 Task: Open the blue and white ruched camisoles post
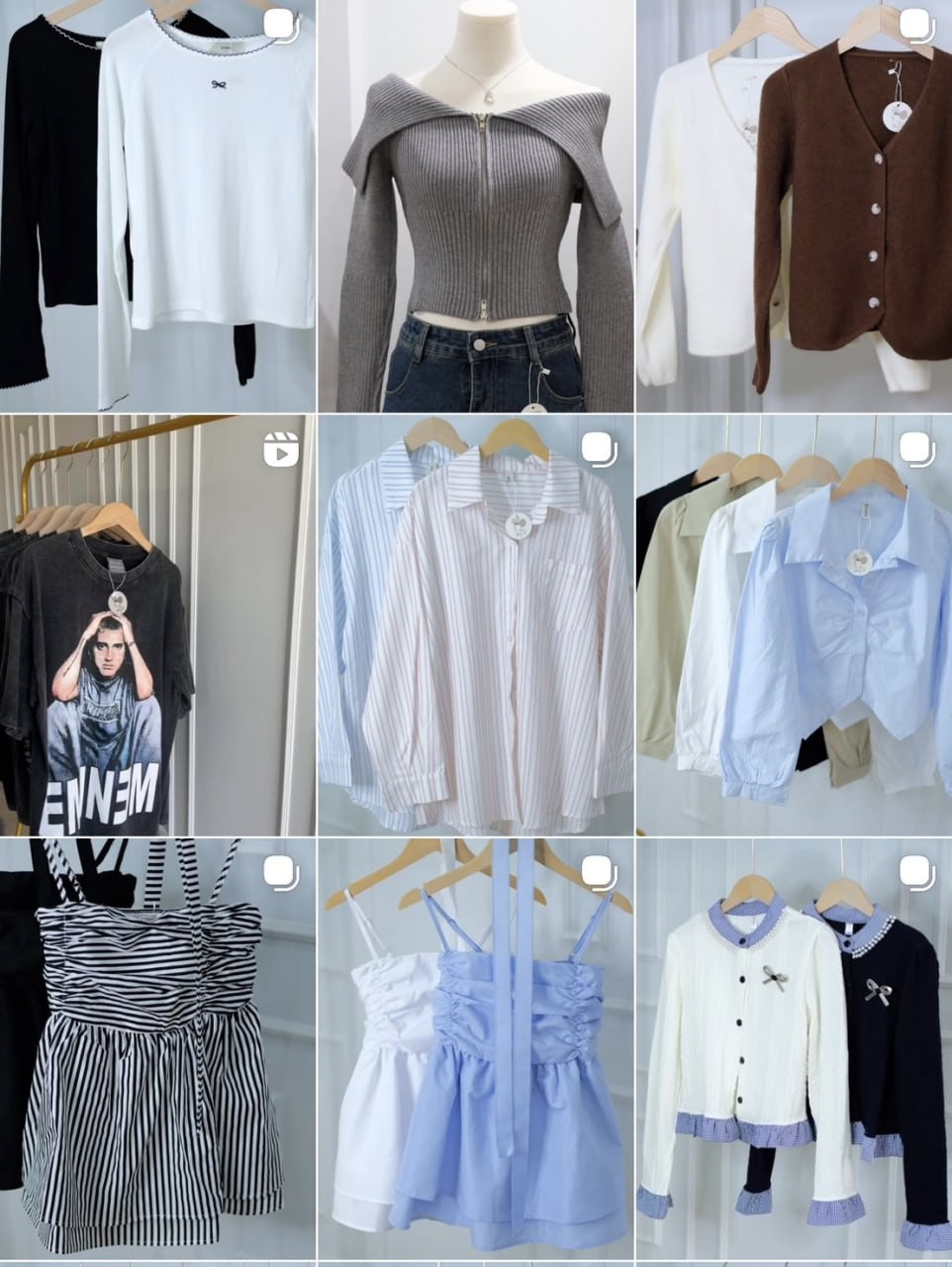pos(476,1047)
